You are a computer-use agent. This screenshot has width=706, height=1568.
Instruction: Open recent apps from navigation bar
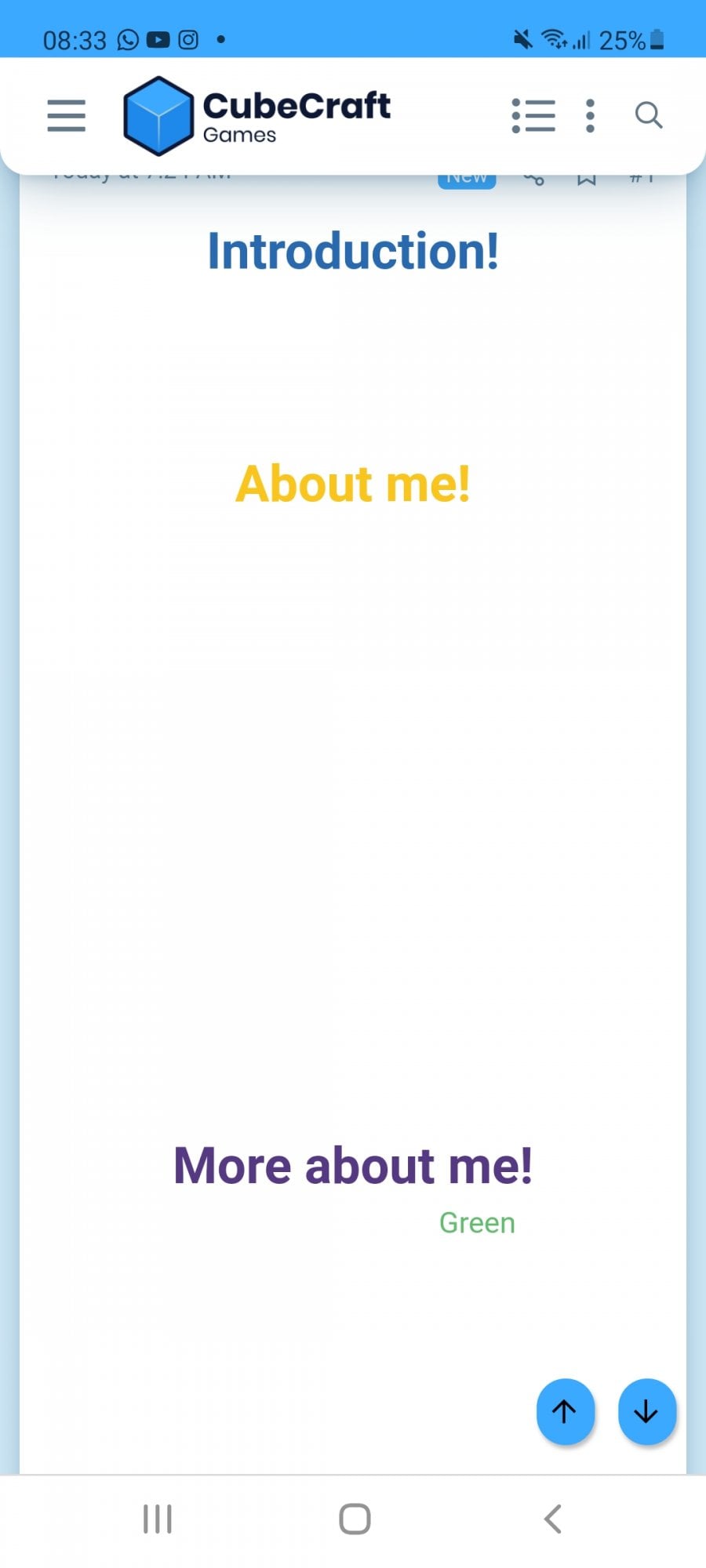[157, 1519]
